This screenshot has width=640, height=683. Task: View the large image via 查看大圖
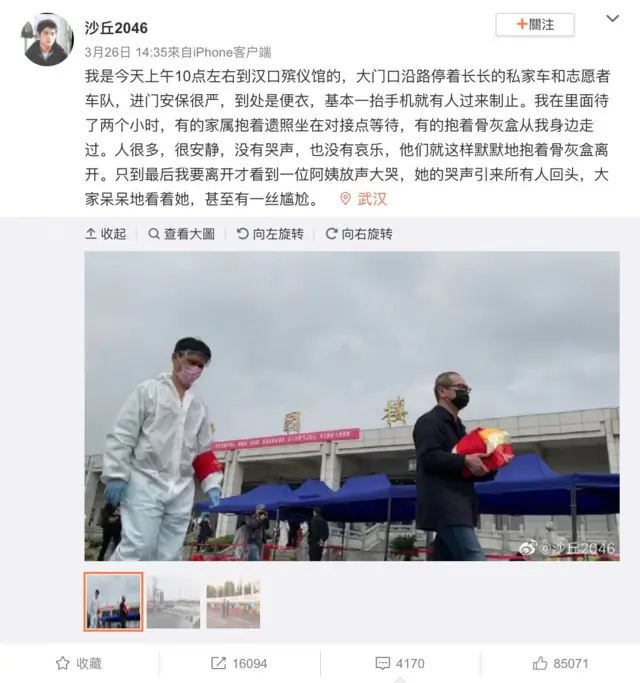[181, 234]
